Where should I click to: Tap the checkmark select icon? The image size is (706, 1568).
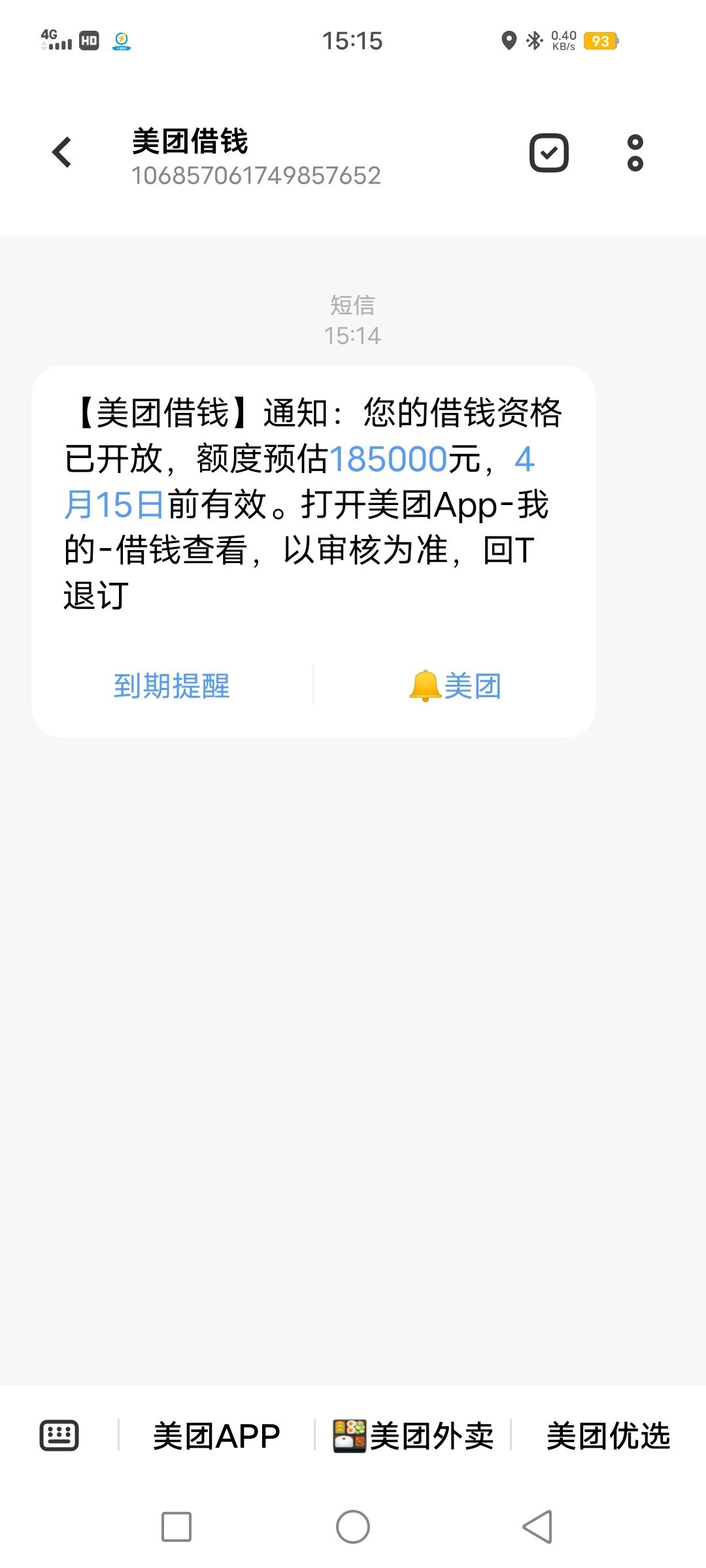pyautogui.click(x=548, y=153)
